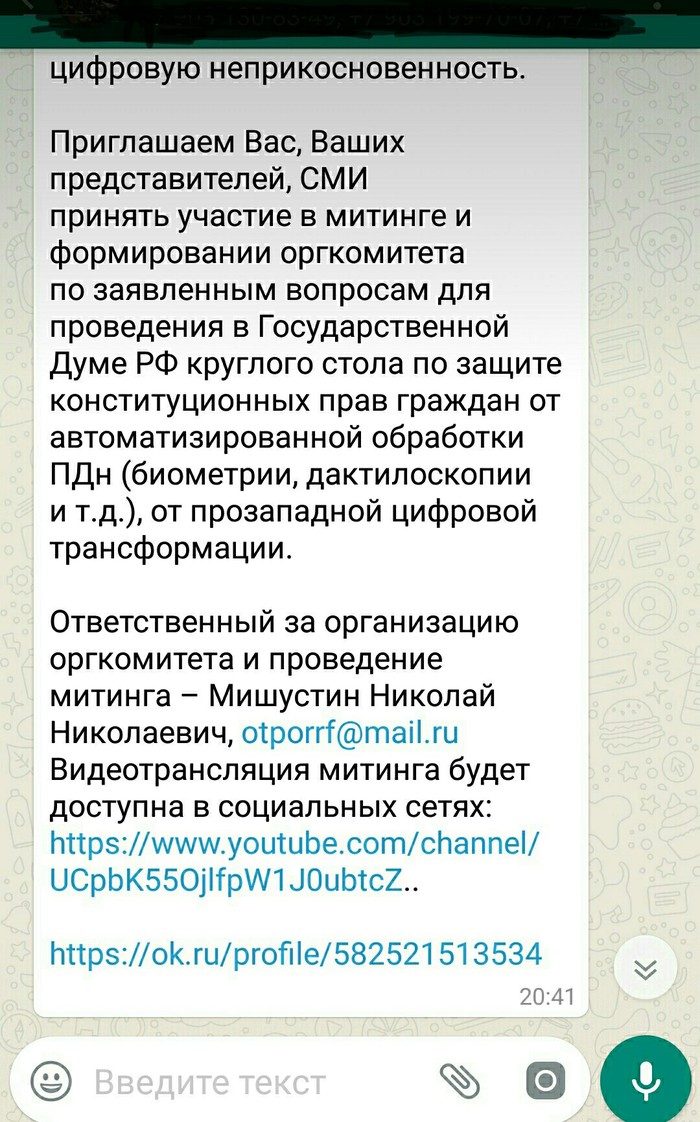The width and height of the screenshot is (700, 1122).
Task: Attach a file with the paperclip
Action: [x=460, y=1080]
